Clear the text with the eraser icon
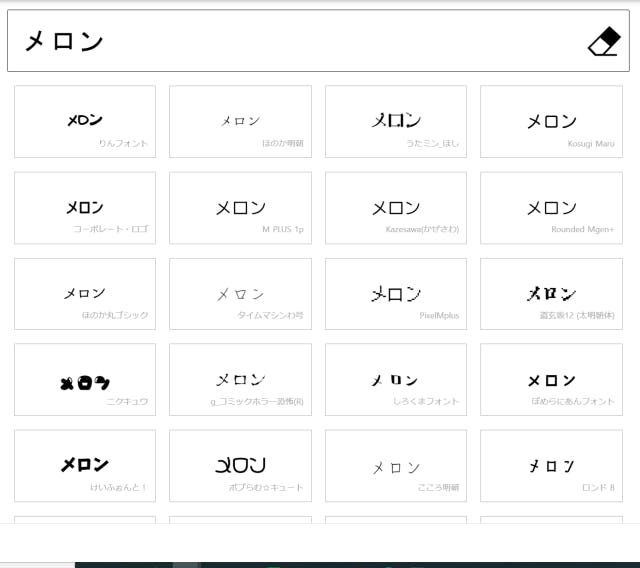The height and width of the screenshot is (568, 640). [604, 41]
